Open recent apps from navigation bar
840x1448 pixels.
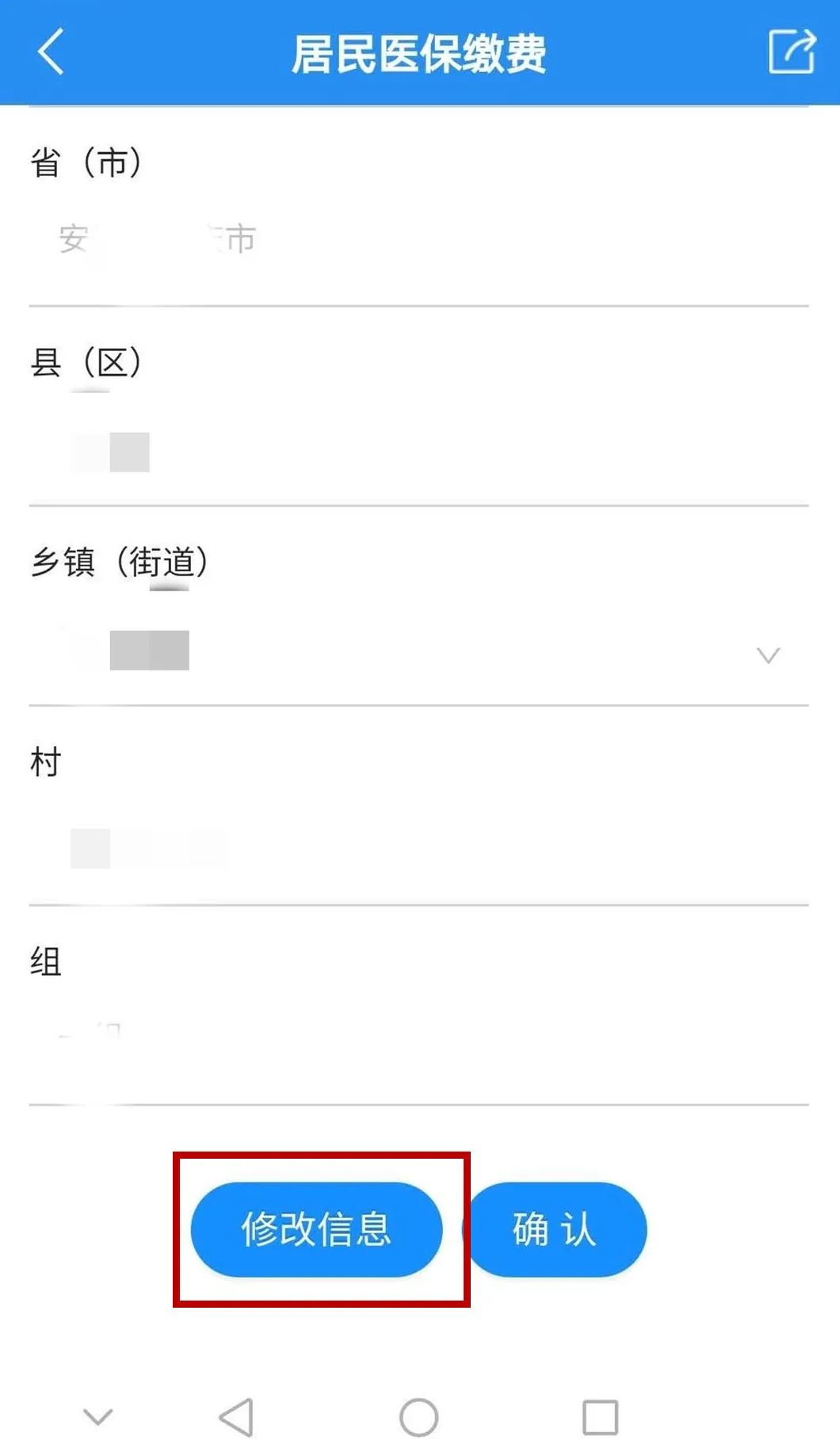600,1417
